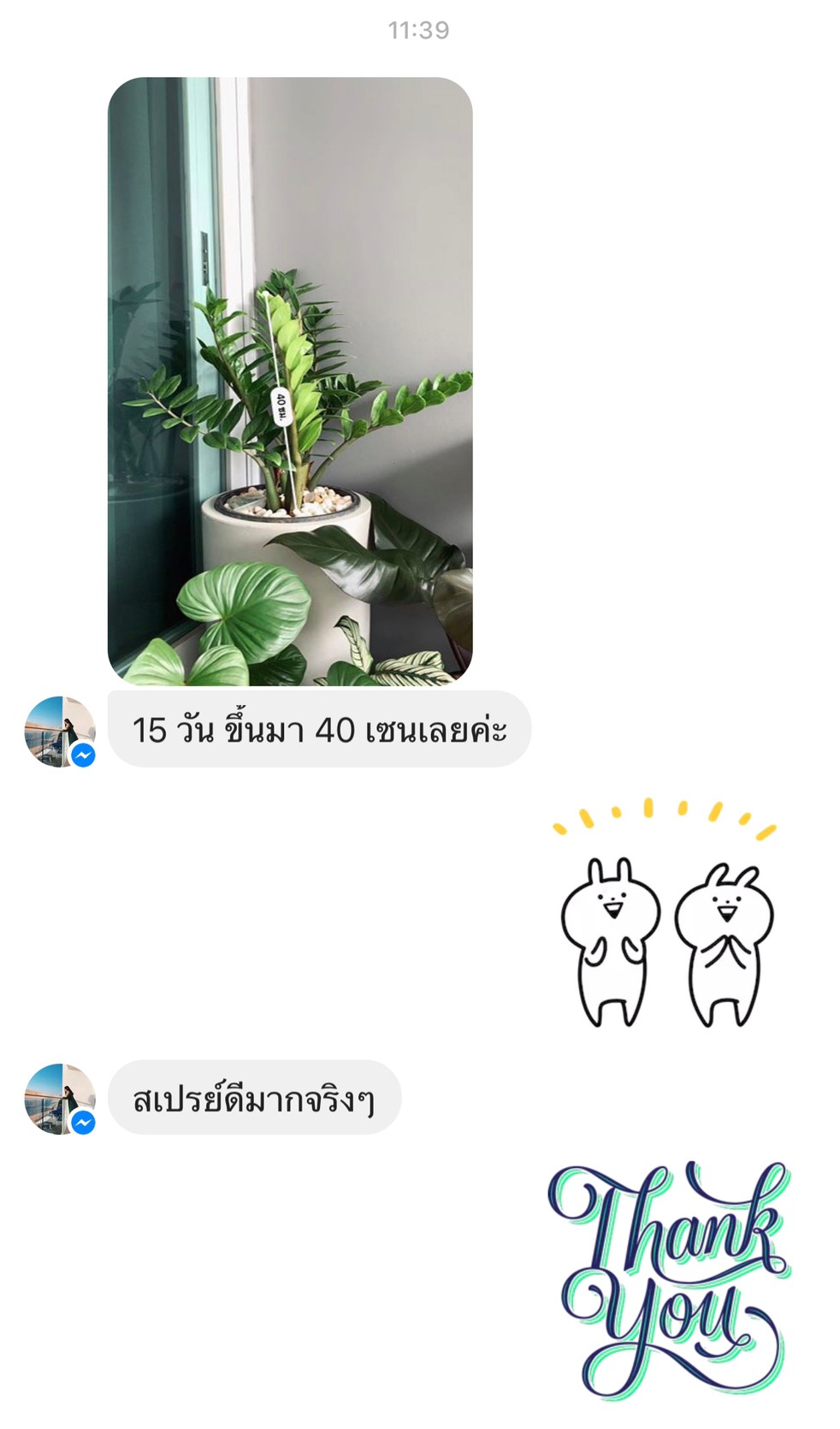Open the Thank You sticker
Viewport: 840px width, 1429px height.
pyautogui.click(x=668, y=1280)
